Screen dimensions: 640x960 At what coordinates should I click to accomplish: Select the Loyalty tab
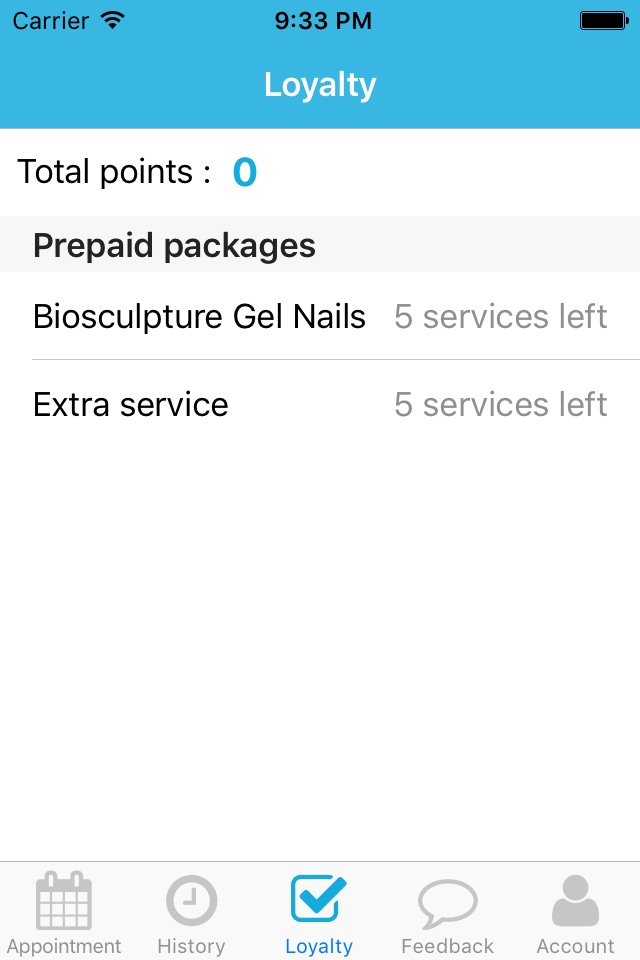pyautogui.click(x=319, y=912)
